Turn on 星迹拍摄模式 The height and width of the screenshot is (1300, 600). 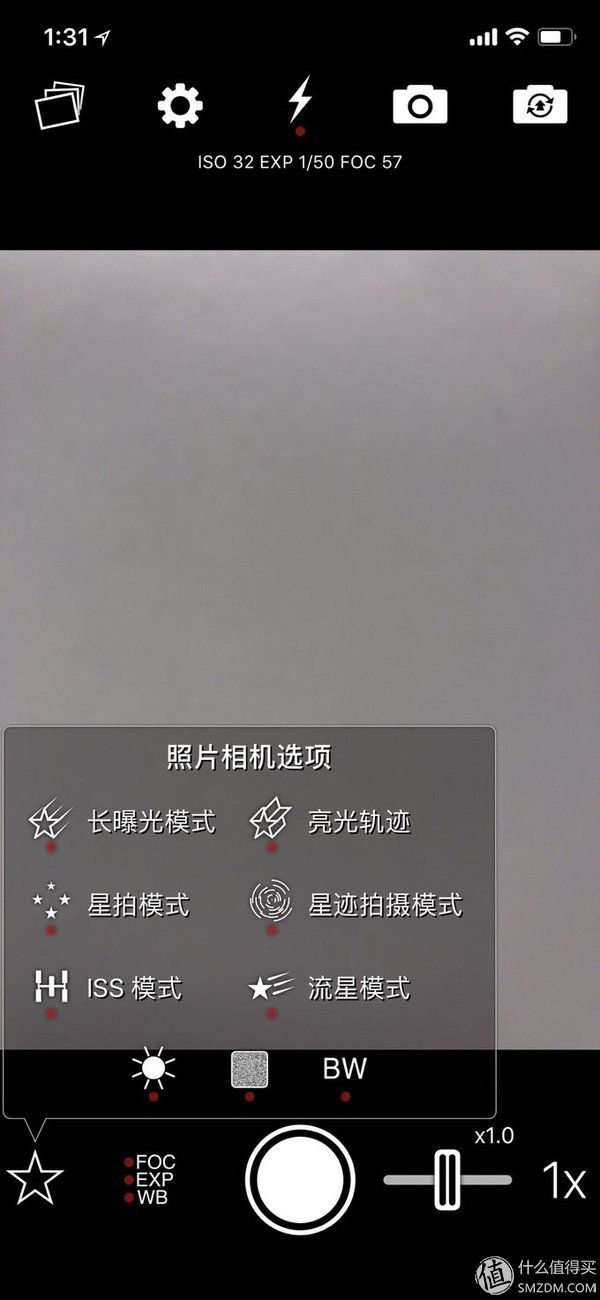pos(355,905)
